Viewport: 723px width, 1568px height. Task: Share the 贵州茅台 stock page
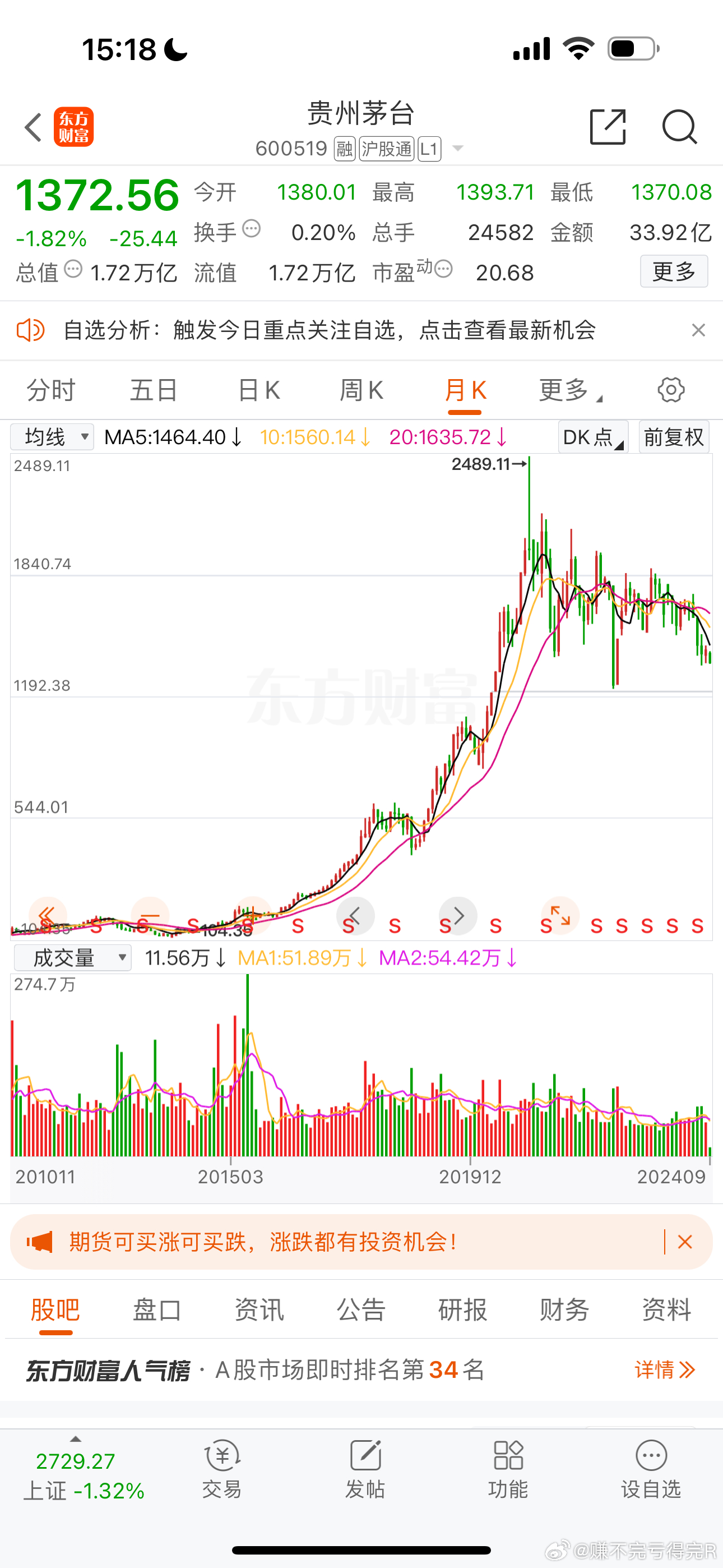(x=608, y=127)
